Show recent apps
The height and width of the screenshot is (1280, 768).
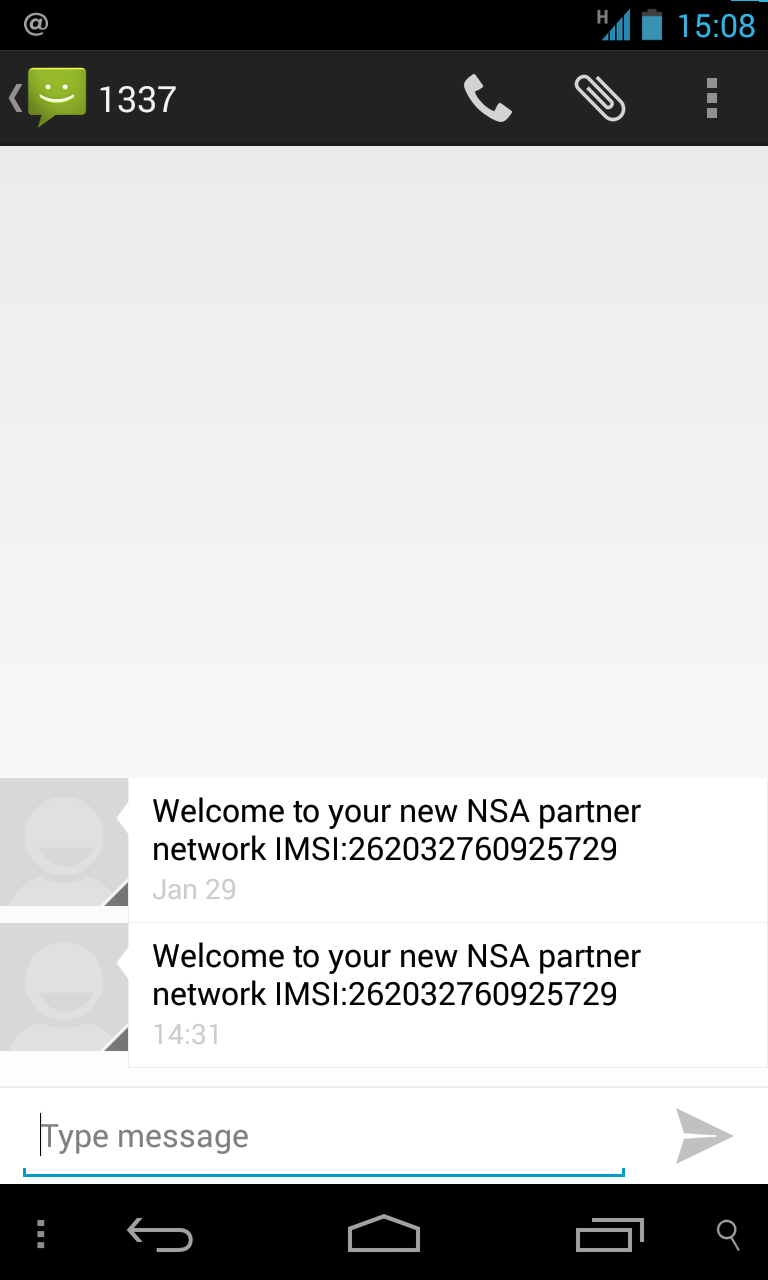pyautogui.click(x=610, y=1234)
